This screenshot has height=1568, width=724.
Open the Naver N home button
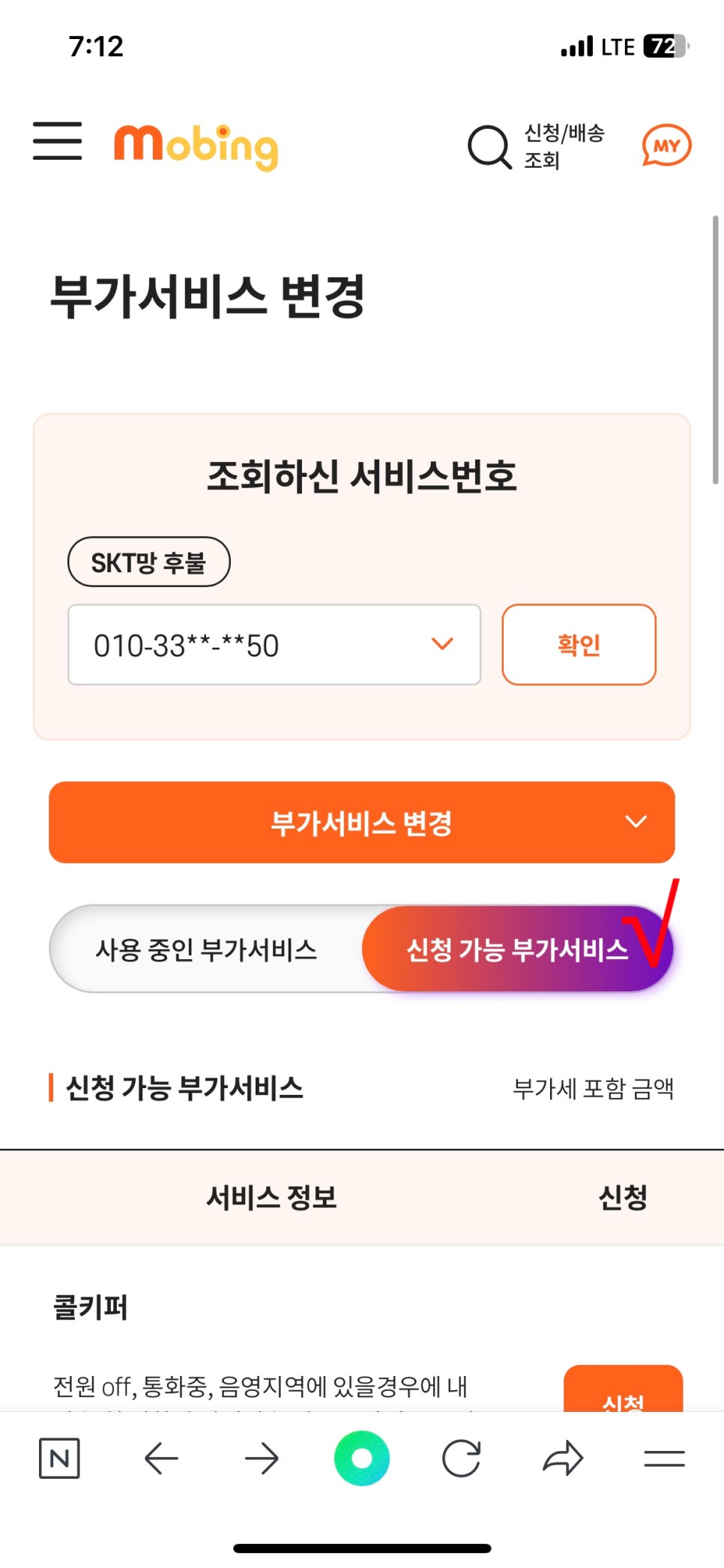[59, 1459]
